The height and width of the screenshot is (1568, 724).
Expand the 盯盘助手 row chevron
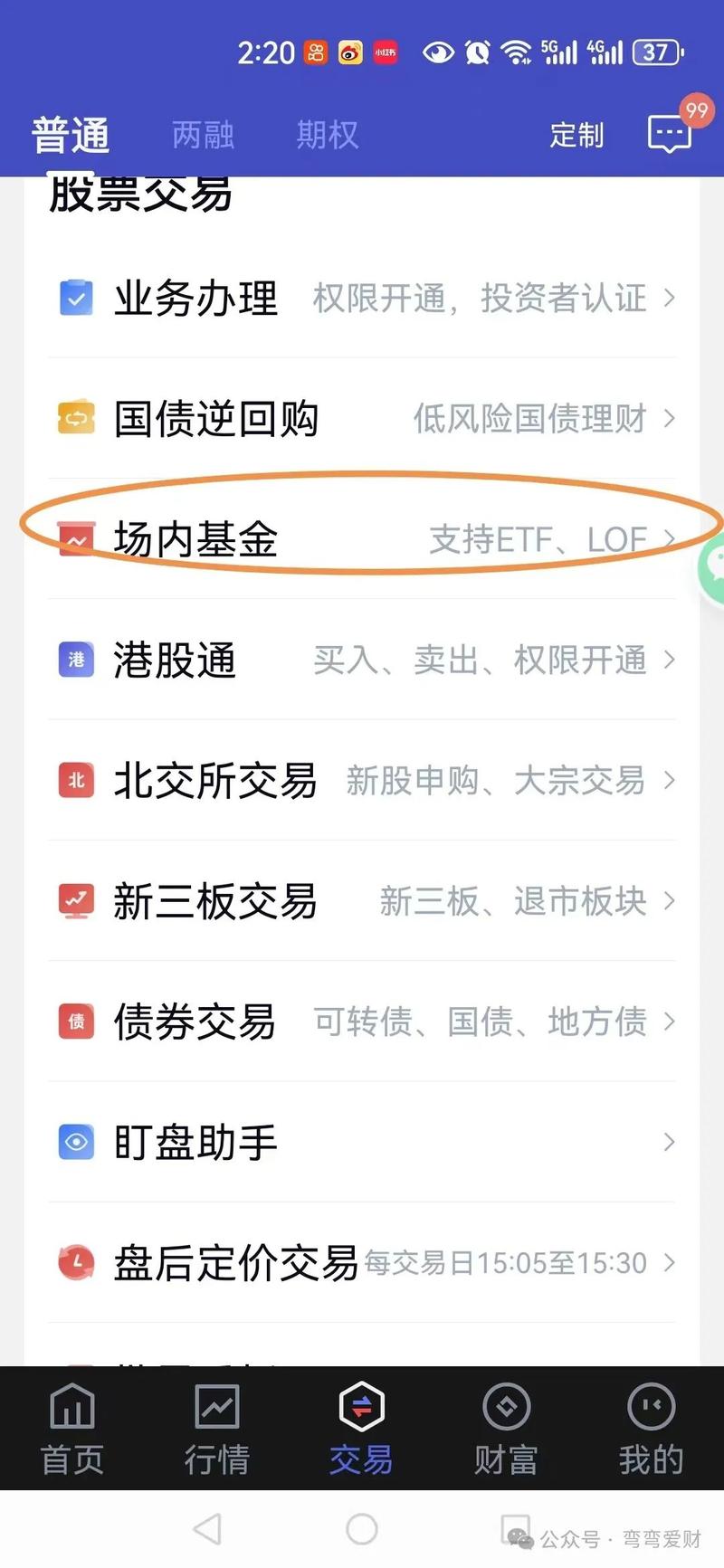pos(671,1142)
